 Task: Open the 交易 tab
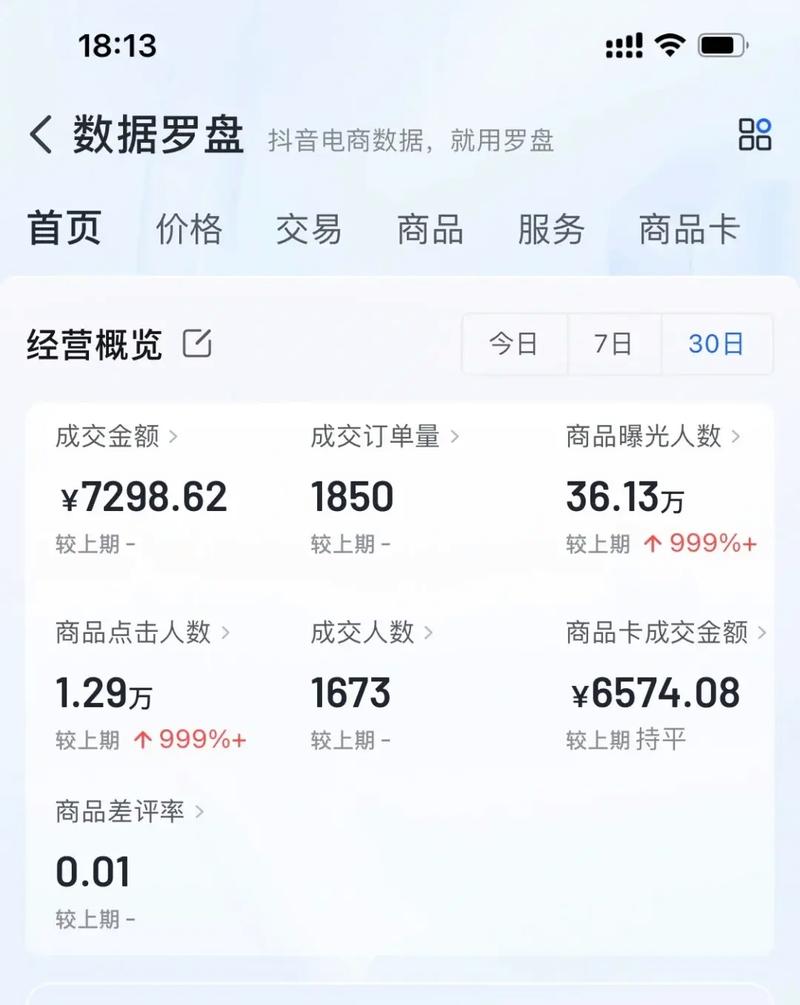[310, 230]
